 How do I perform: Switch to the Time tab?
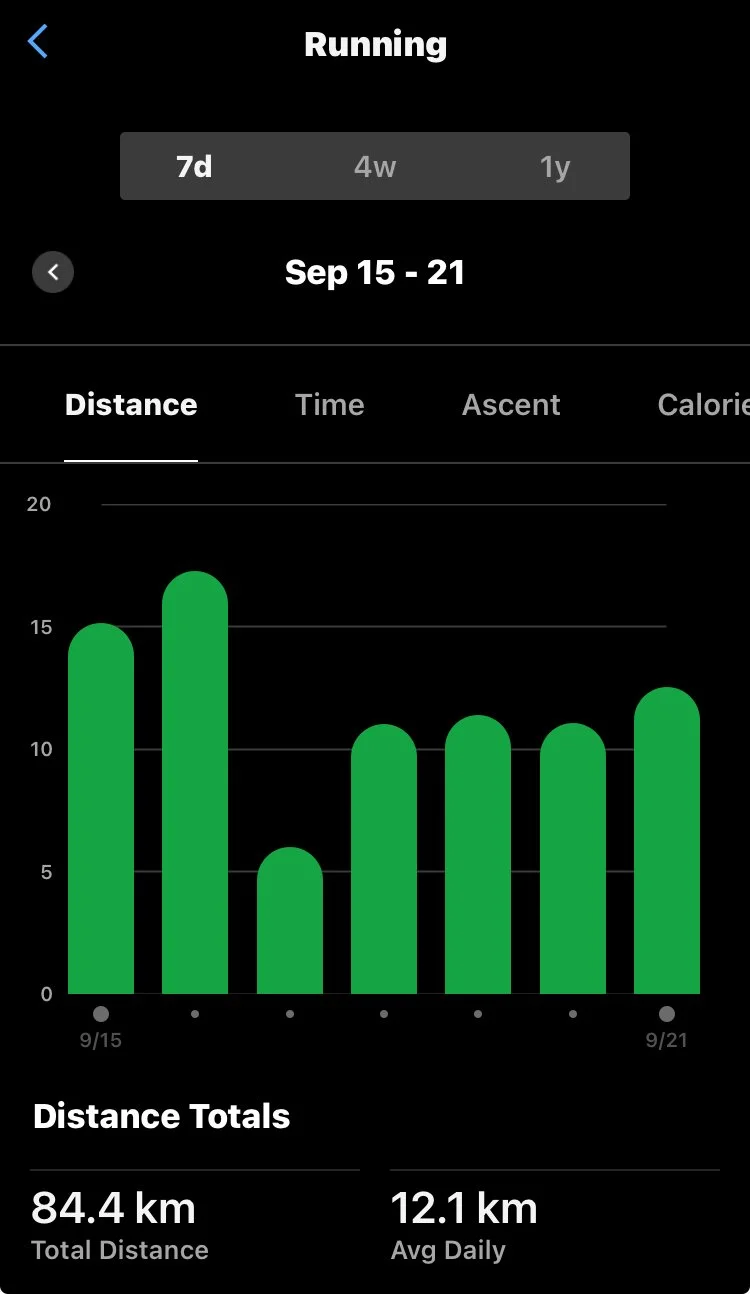(329, 405)
